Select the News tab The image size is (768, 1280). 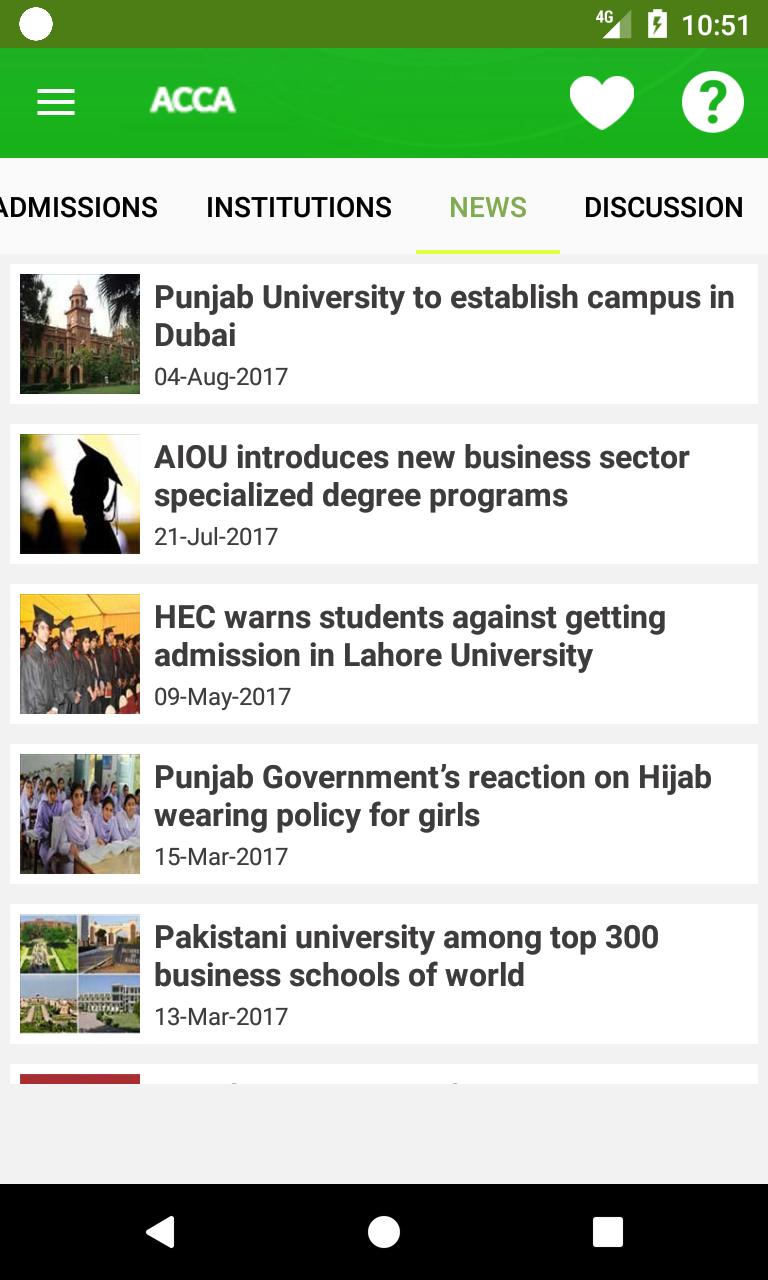pos(488,207)
